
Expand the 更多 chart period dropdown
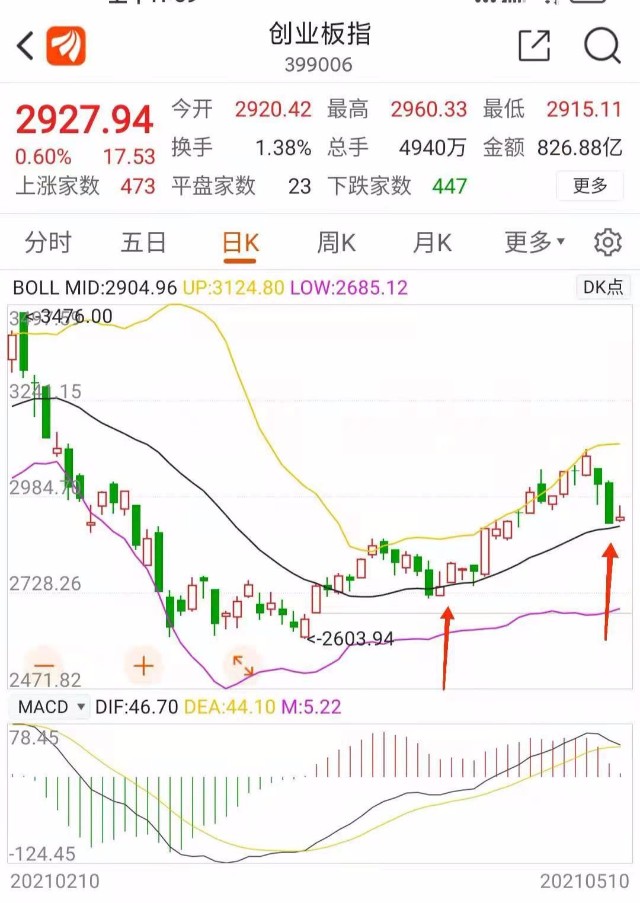[534, 242]
